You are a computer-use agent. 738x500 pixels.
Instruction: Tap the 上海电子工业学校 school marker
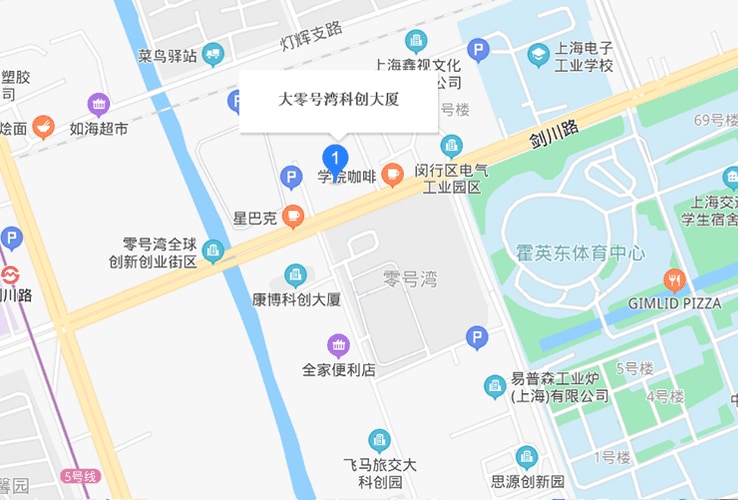(x=539, y=52)
